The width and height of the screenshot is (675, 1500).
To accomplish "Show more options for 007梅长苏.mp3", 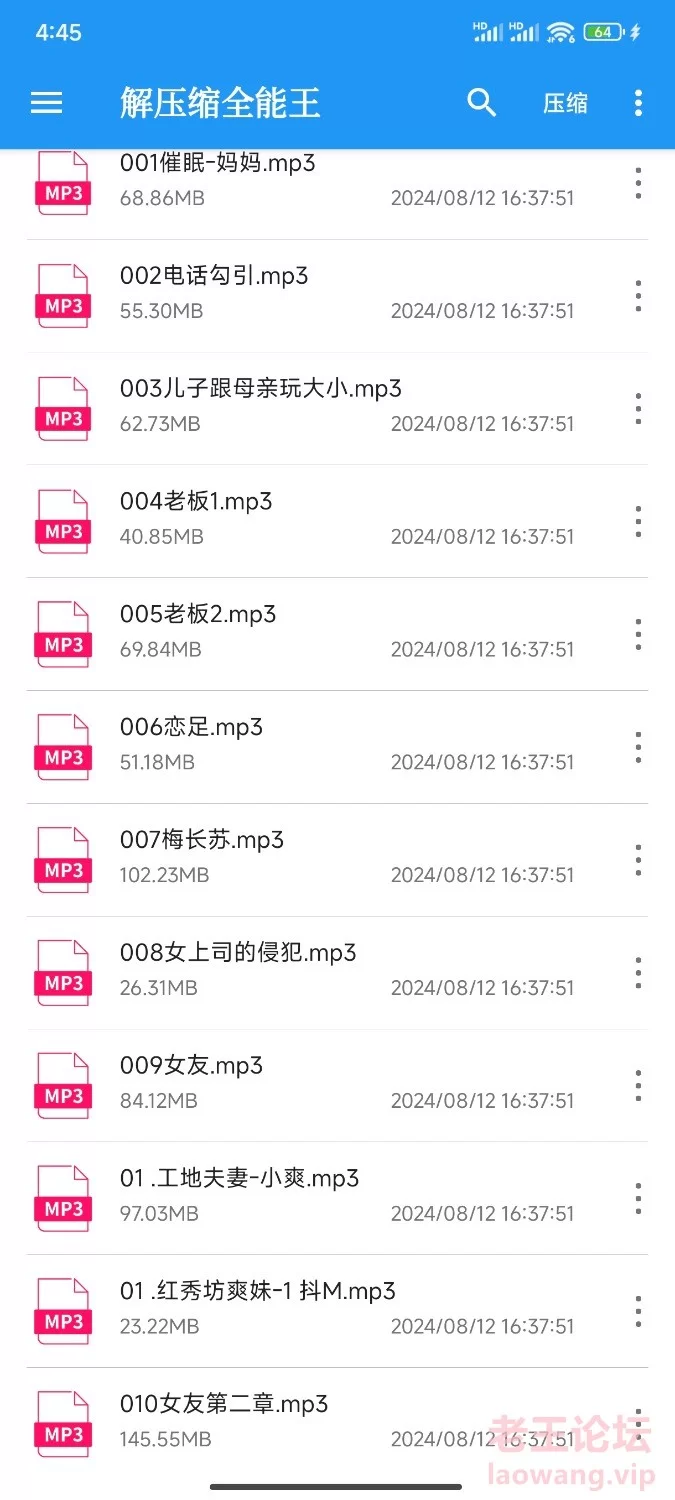I will click(638, 860).
